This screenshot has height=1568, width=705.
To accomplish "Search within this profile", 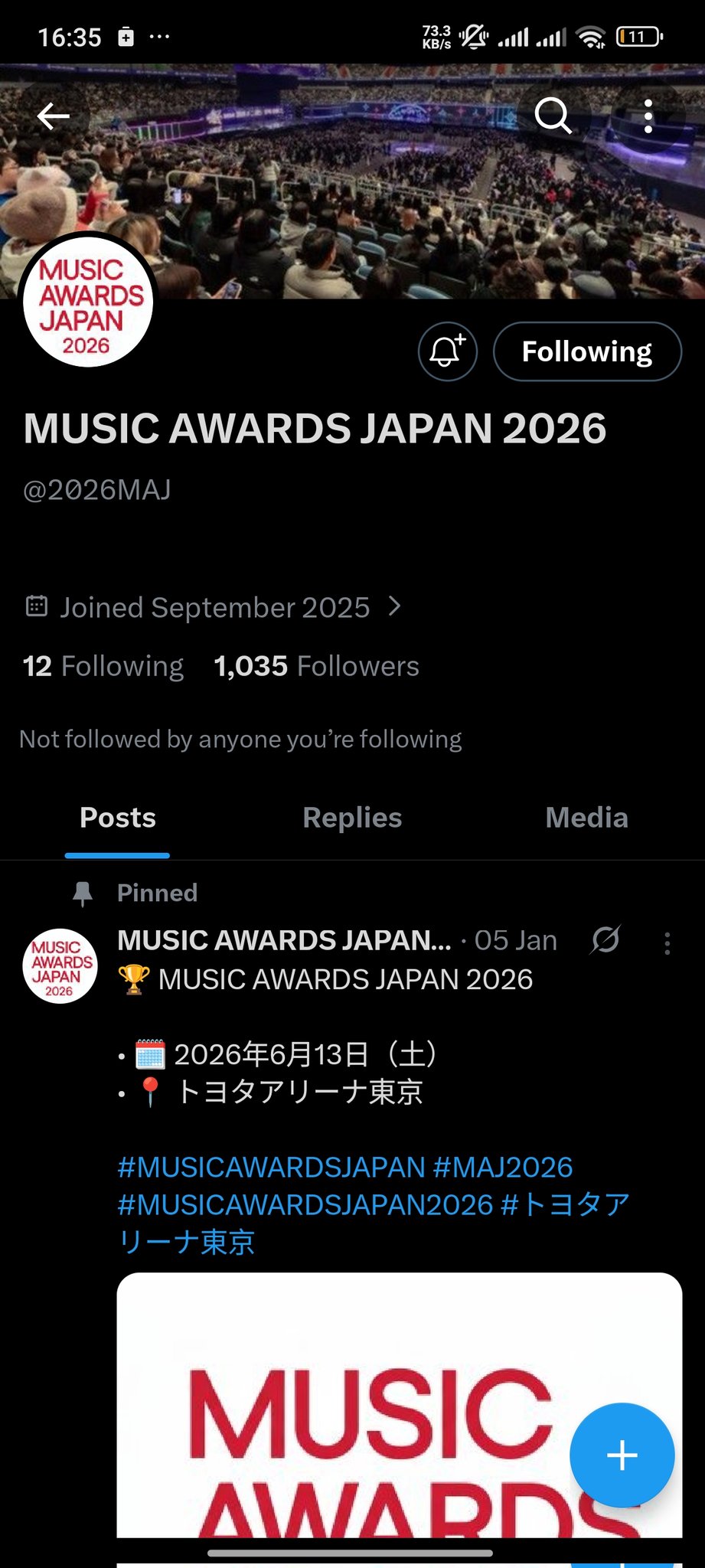I will [553, 116].
